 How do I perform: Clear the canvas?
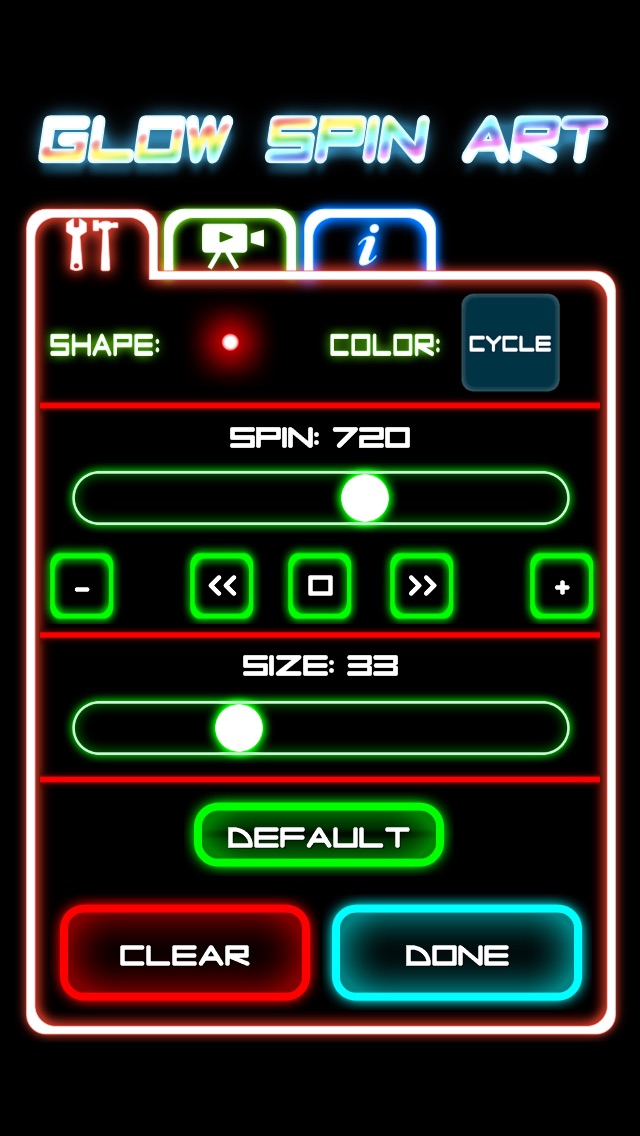click(185, 953)
